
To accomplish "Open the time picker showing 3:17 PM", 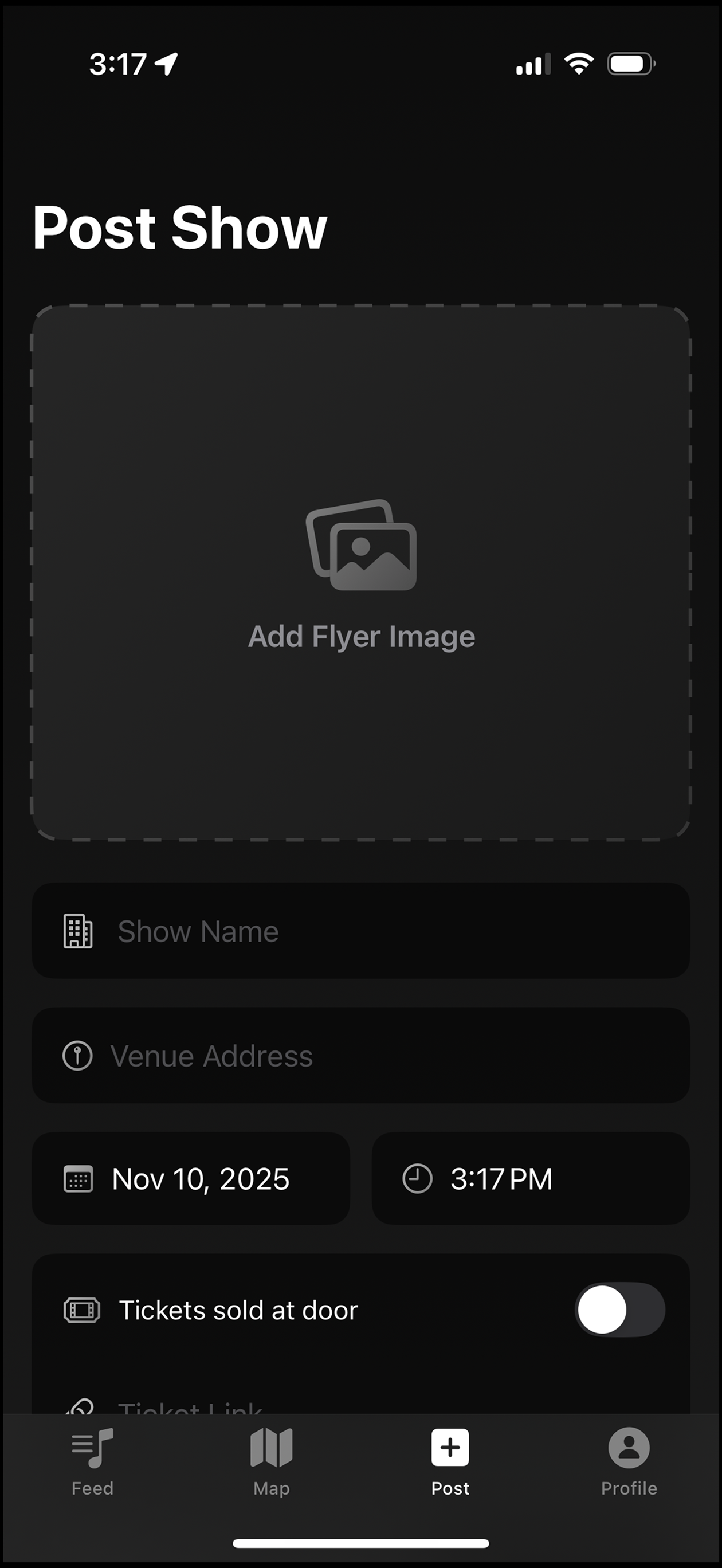I will [x=530, y=1179].
